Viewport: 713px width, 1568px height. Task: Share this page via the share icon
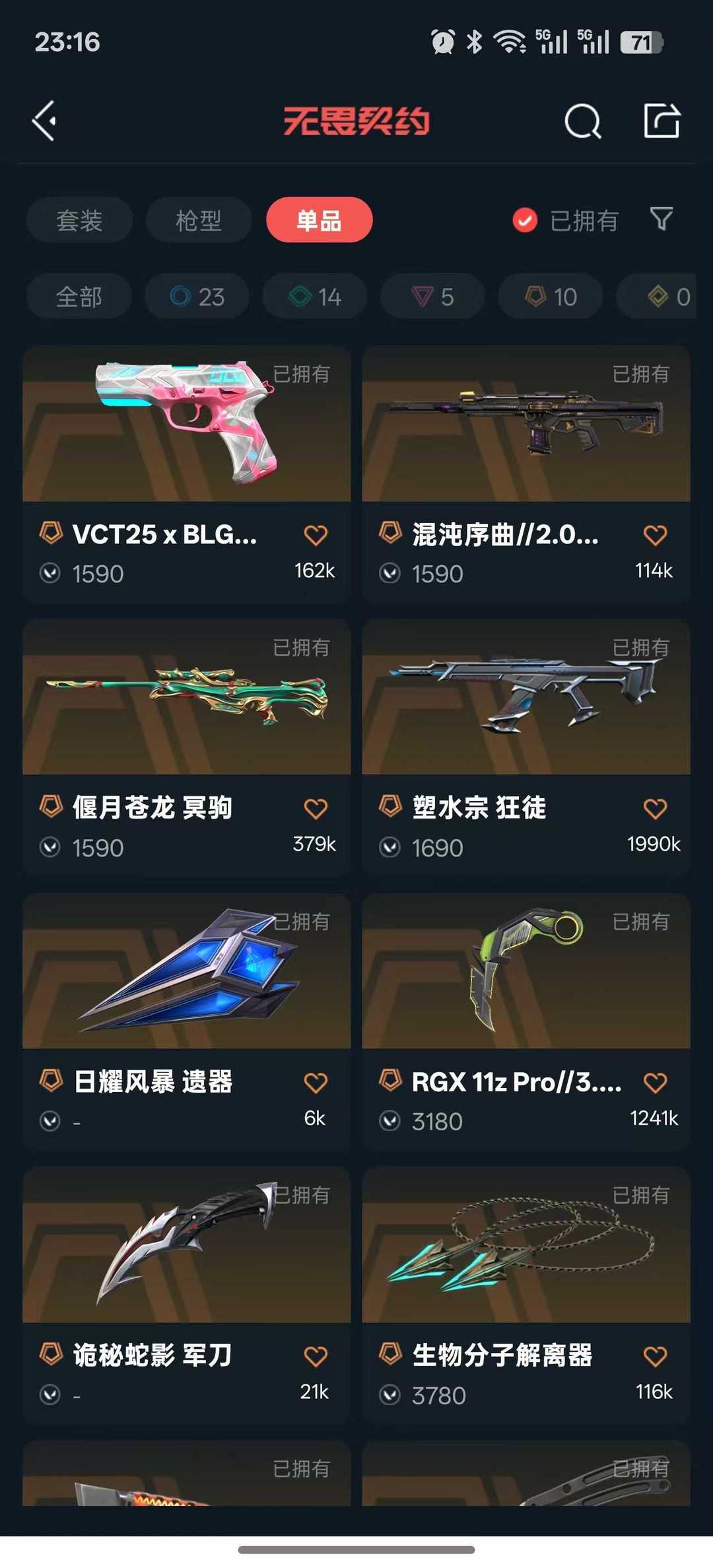(x=662, y=121)
